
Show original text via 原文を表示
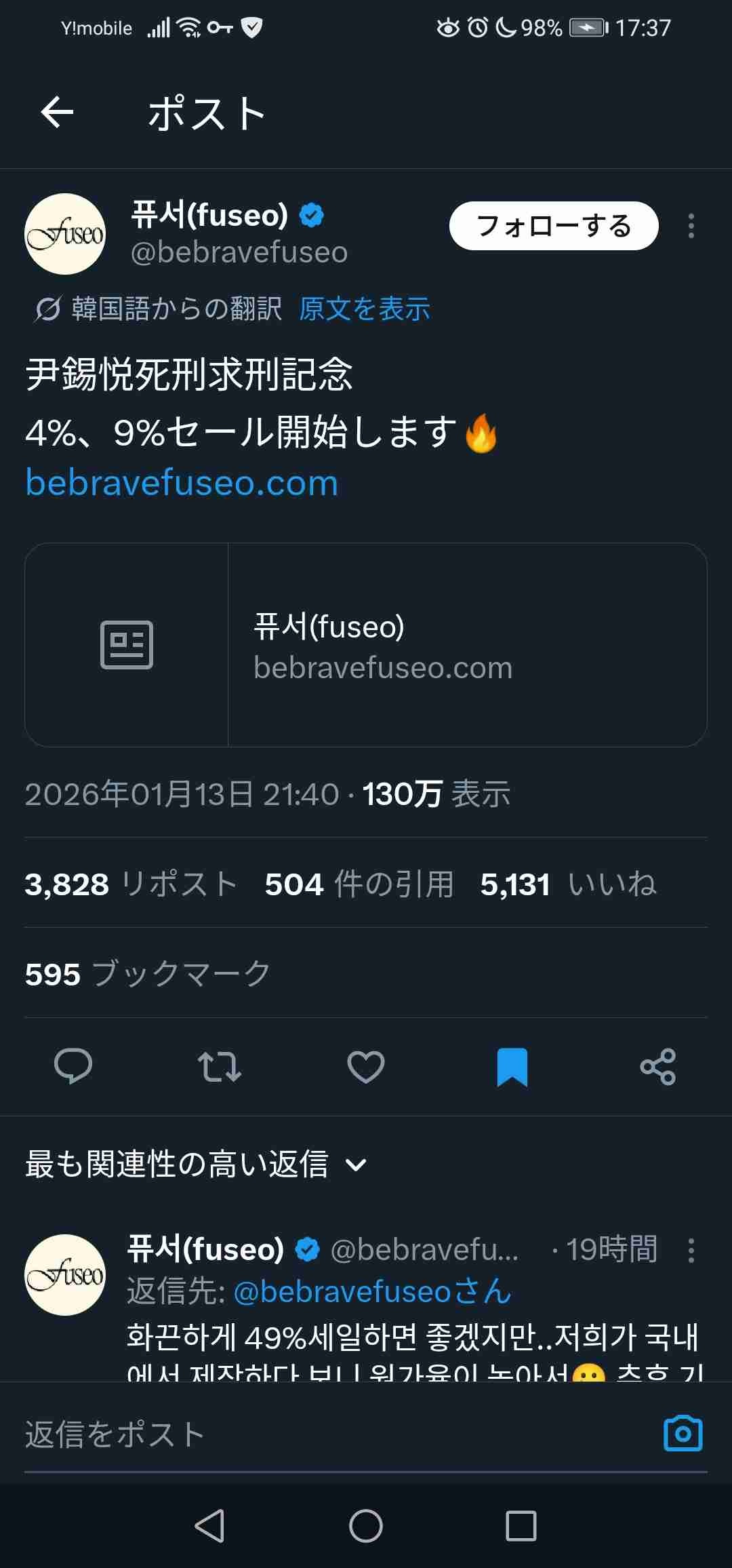365,309
